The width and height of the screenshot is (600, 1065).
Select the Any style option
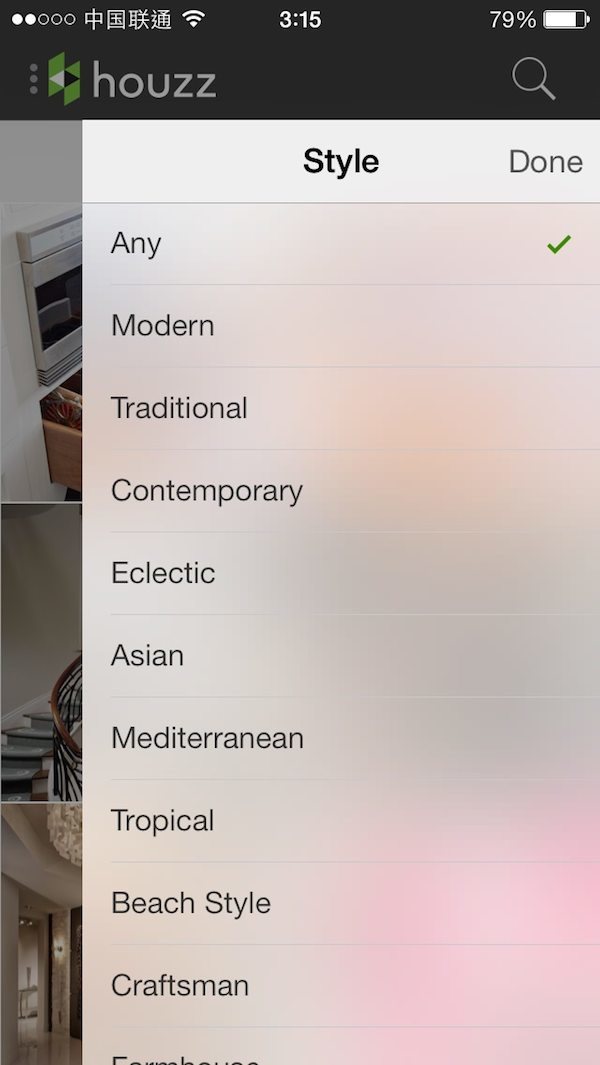[x=340, y=244]
